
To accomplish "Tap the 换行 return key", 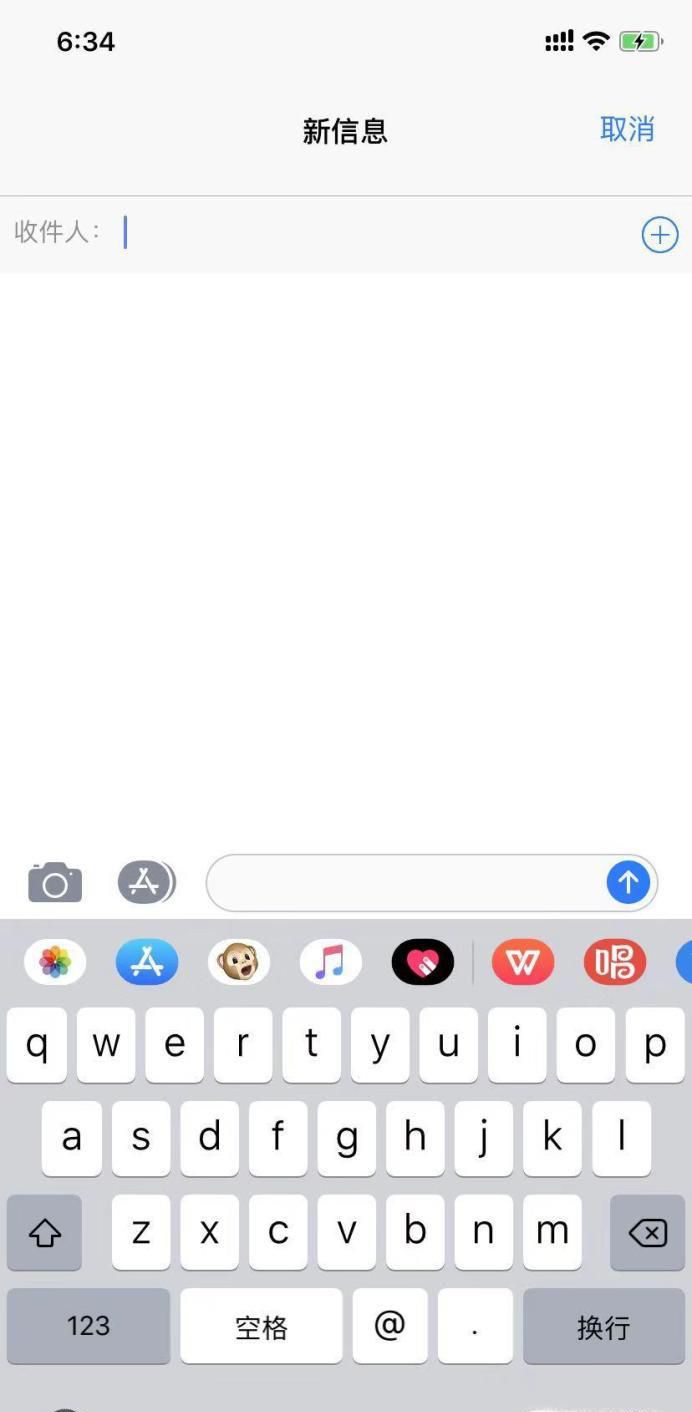I will (603, 1326).
